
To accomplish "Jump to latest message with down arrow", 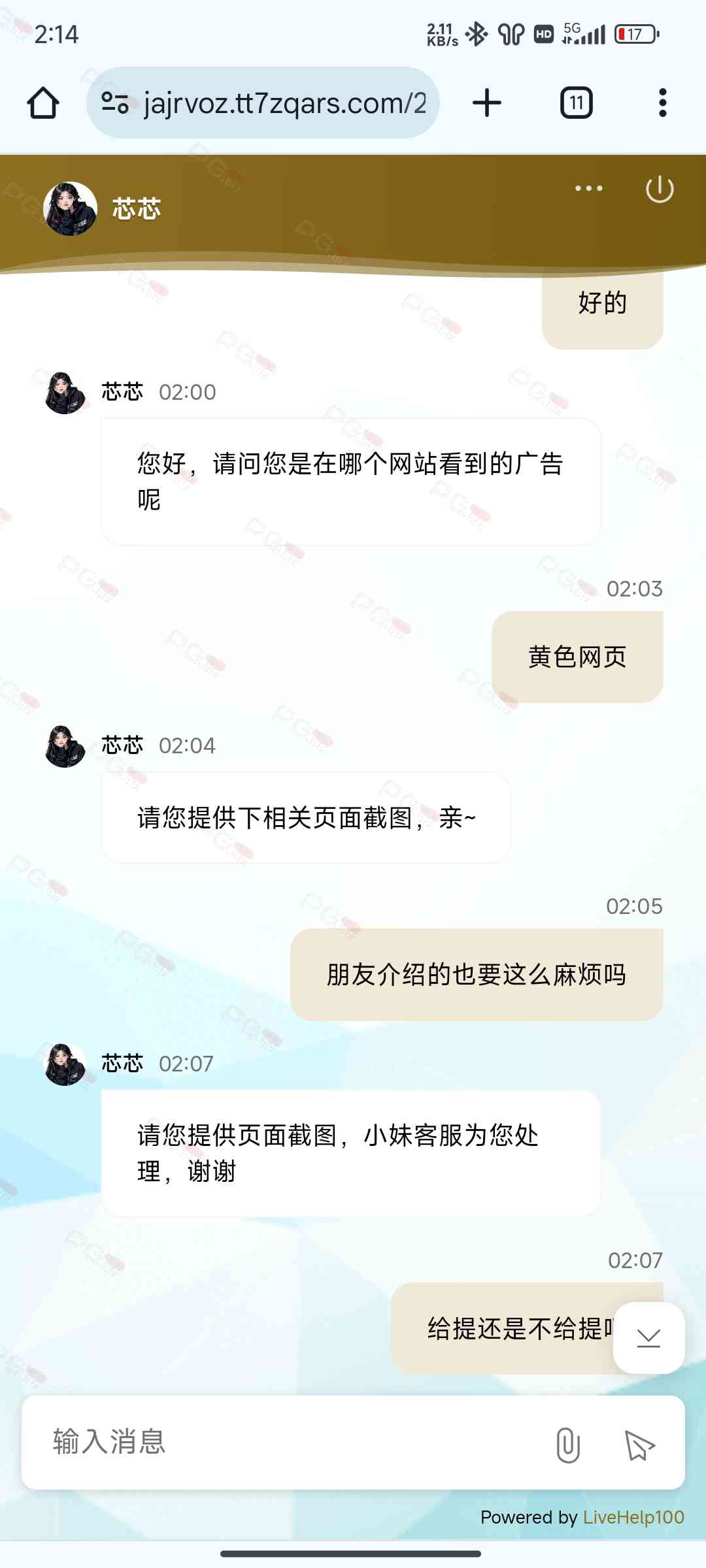I will 648,1337.
